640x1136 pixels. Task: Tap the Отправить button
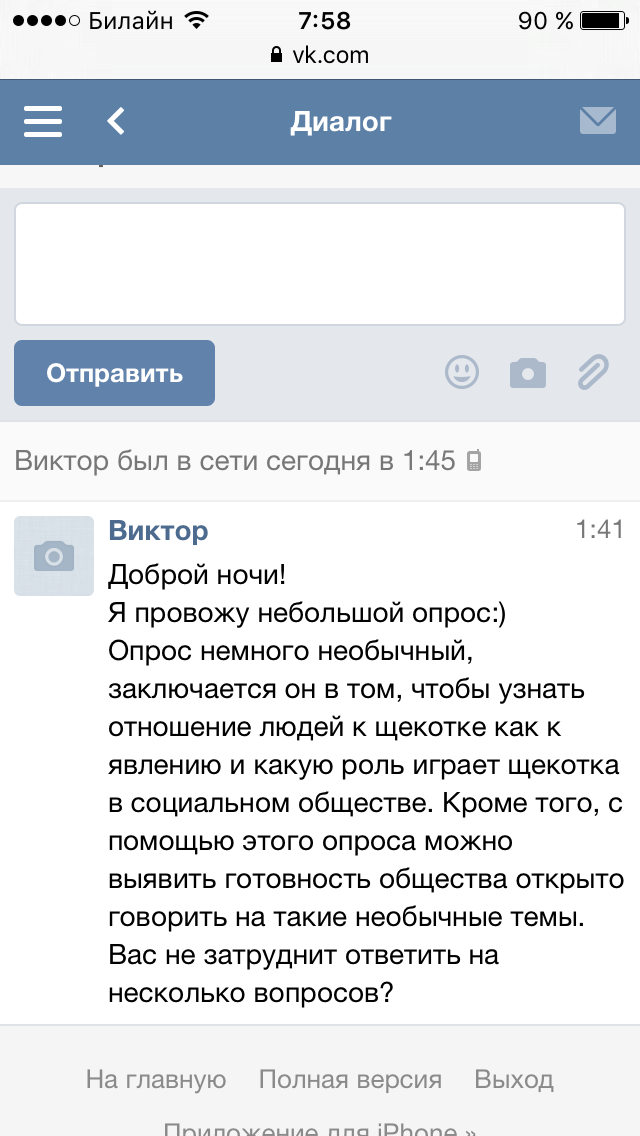[x=115, y=373]
